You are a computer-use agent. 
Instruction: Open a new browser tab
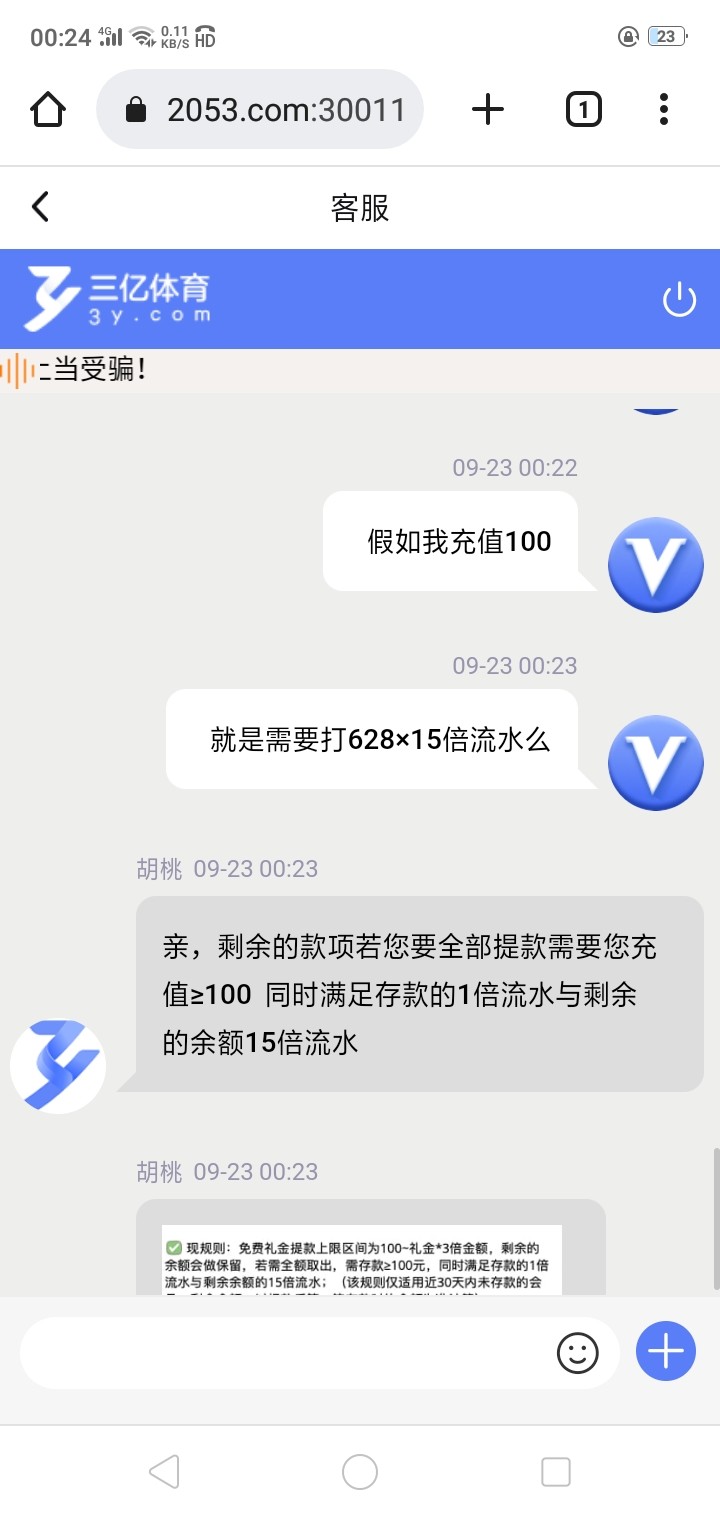pyautogui.click(x=487, y=109)
